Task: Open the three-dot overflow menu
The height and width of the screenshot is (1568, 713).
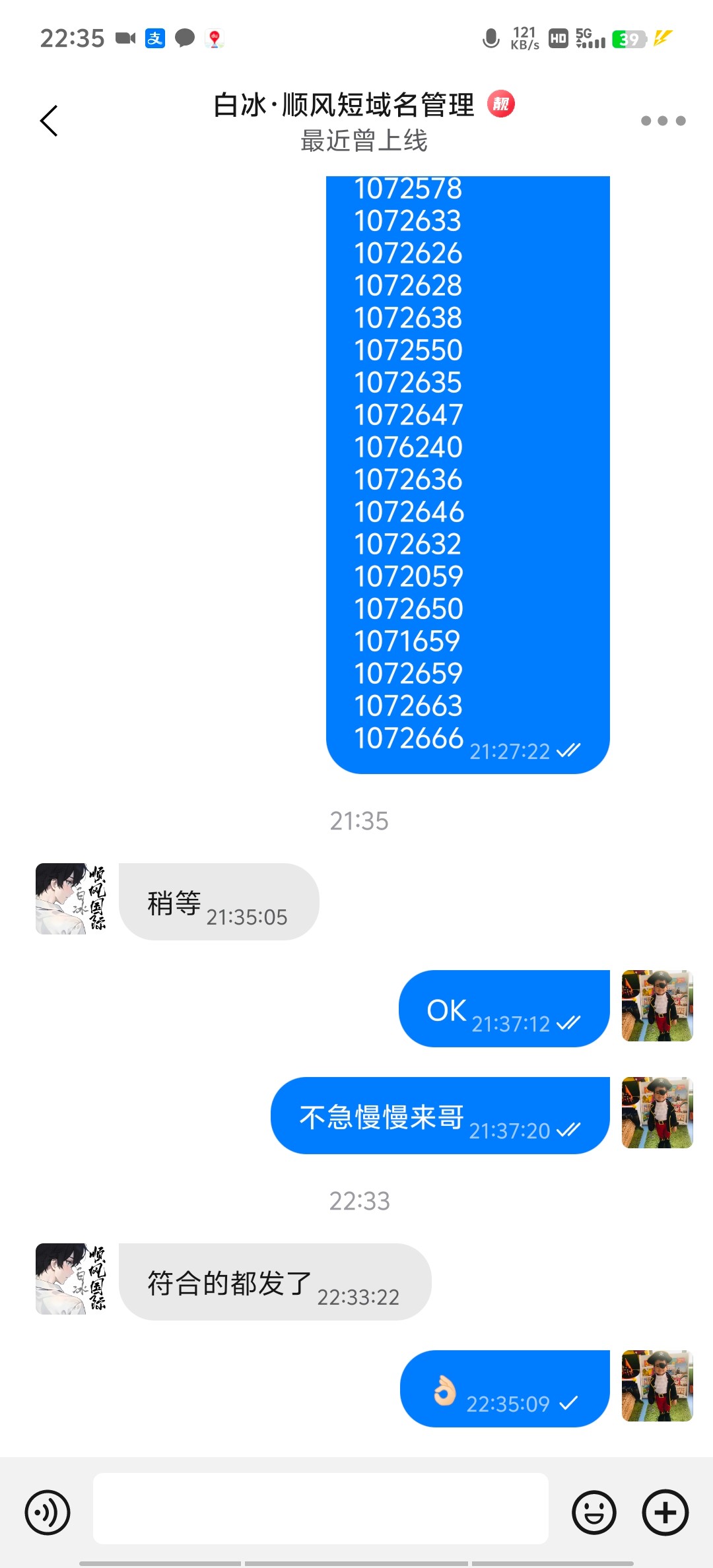Action: (663, 121)
